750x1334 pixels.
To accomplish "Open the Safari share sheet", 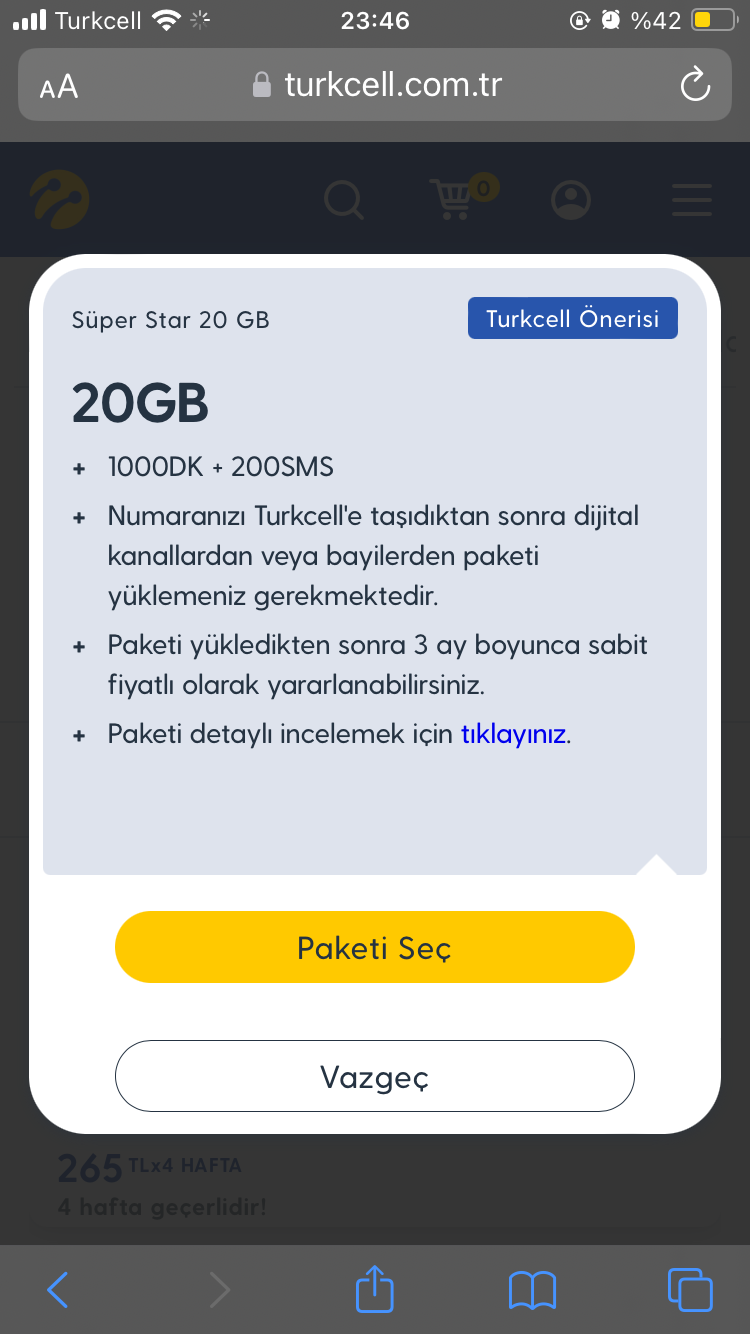I will (375, 1289).
